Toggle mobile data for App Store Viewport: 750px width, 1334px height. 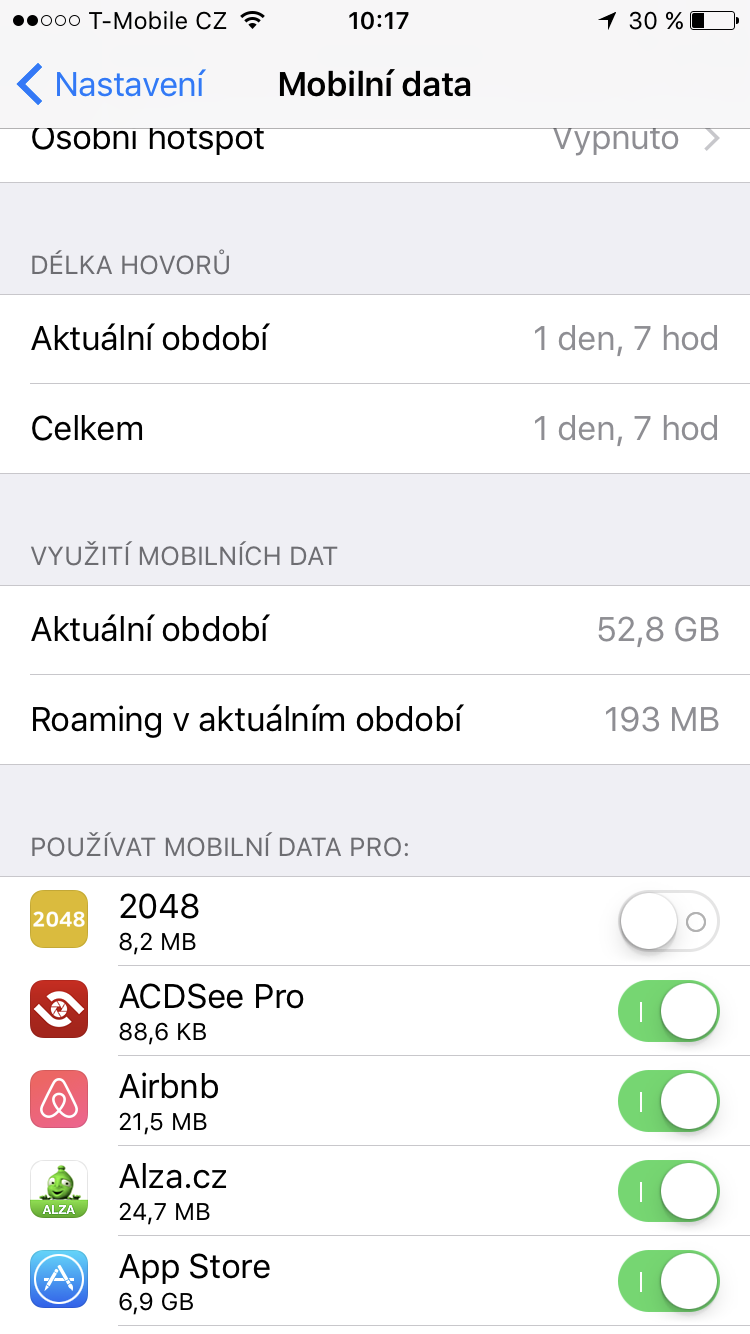668,1280
